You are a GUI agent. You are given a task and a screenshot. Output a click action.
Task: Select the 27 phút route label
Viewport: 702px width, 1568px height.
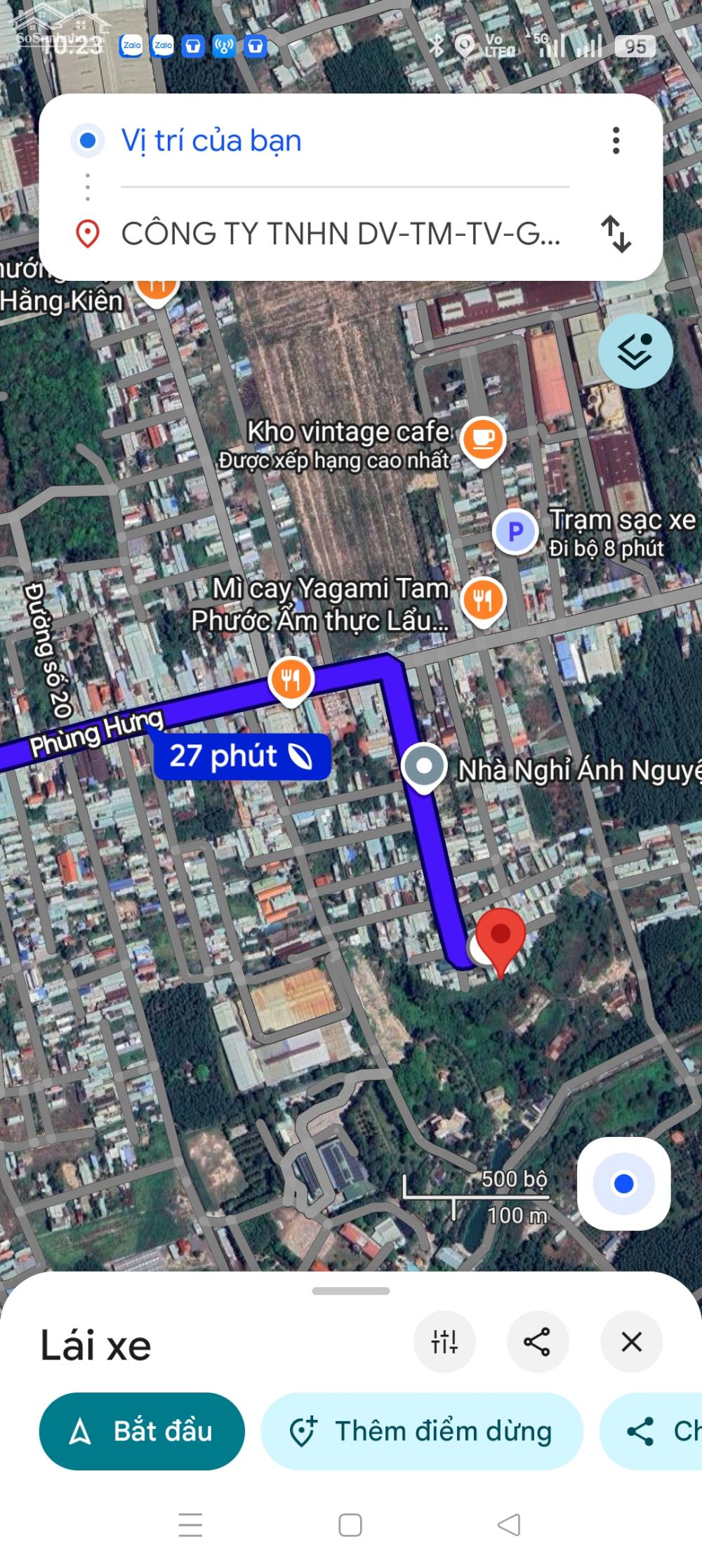pos(241,757)
